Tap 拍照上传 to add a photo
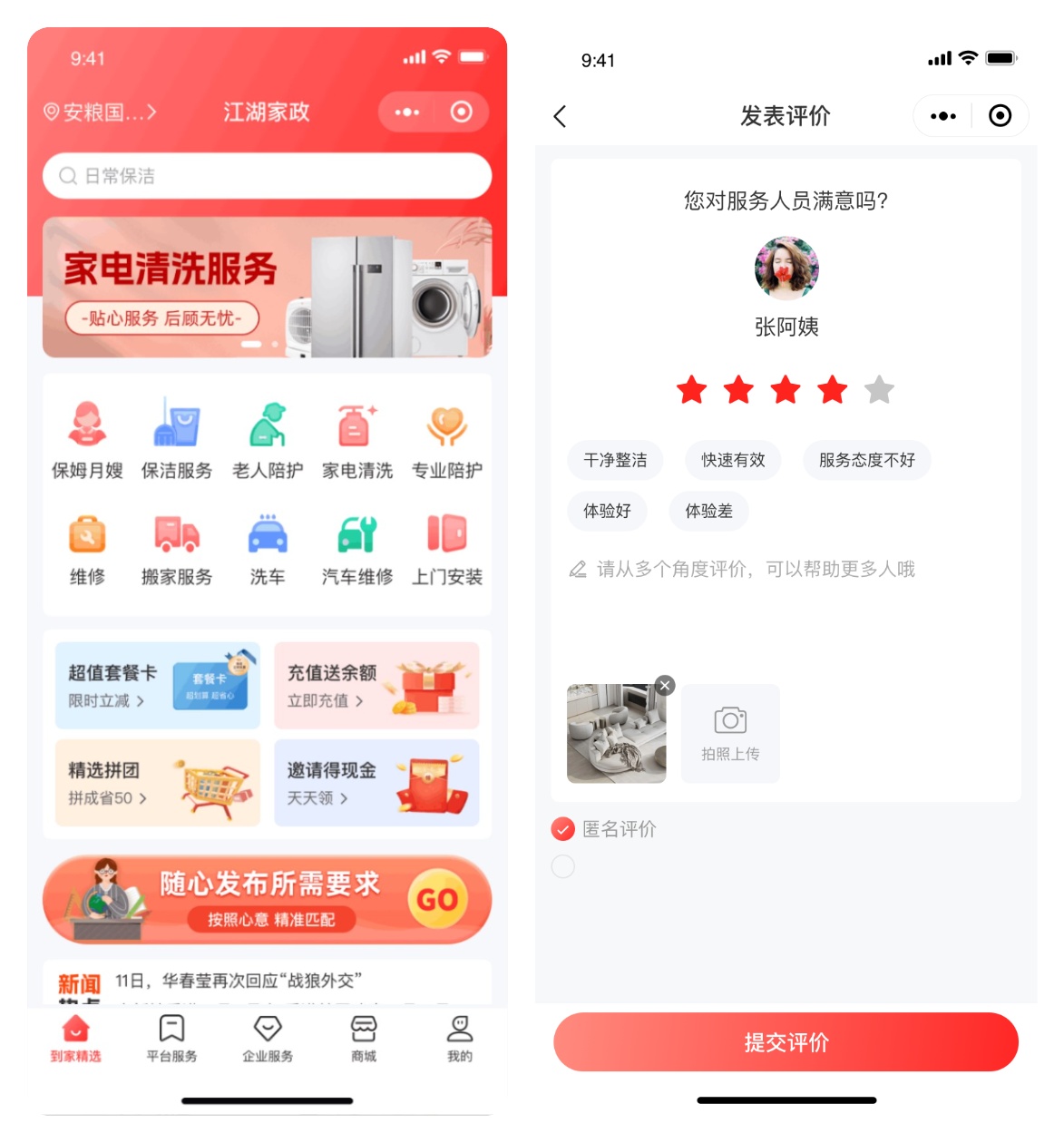 (x=730, y=733)
